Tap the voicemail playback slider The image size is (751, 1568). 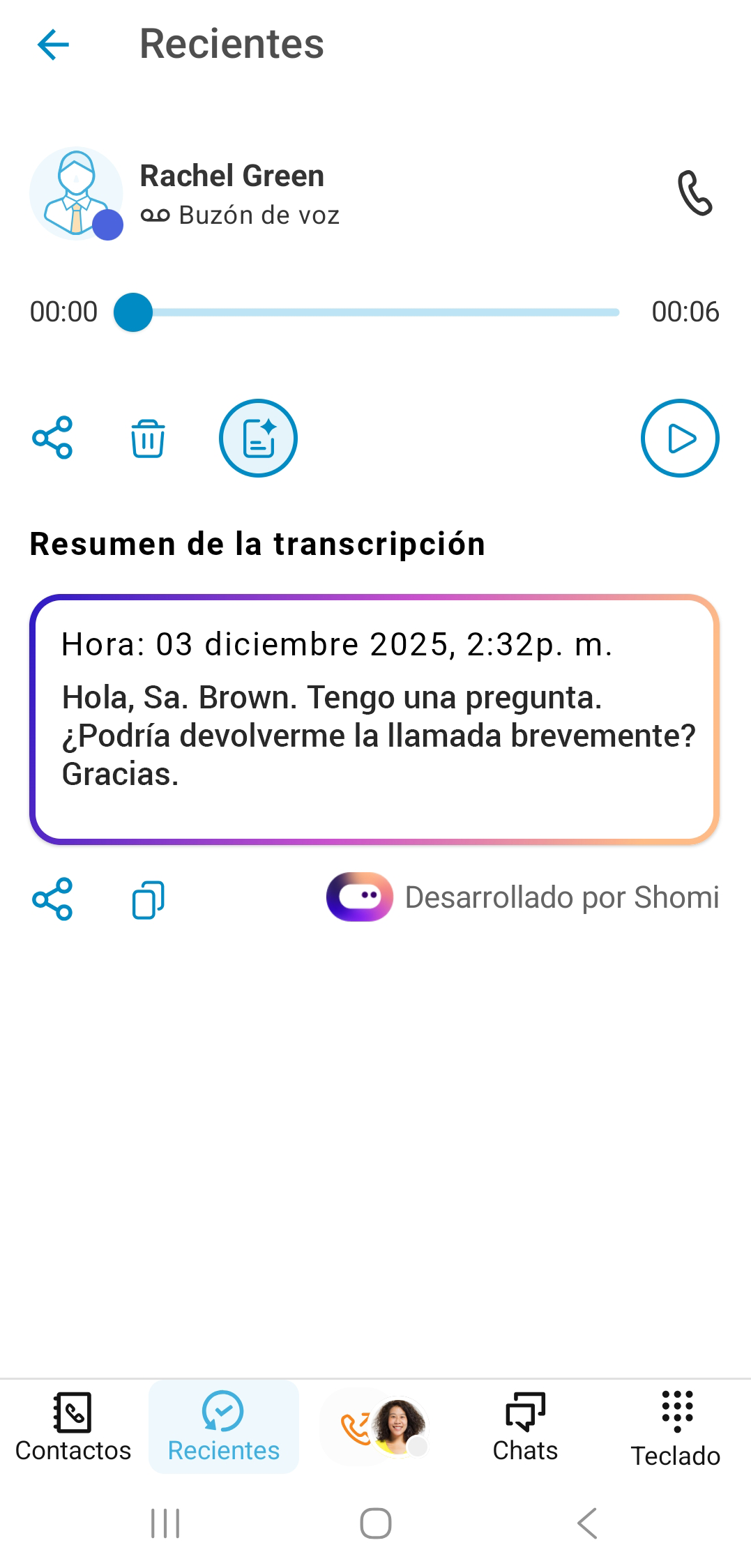coord(377,312)
